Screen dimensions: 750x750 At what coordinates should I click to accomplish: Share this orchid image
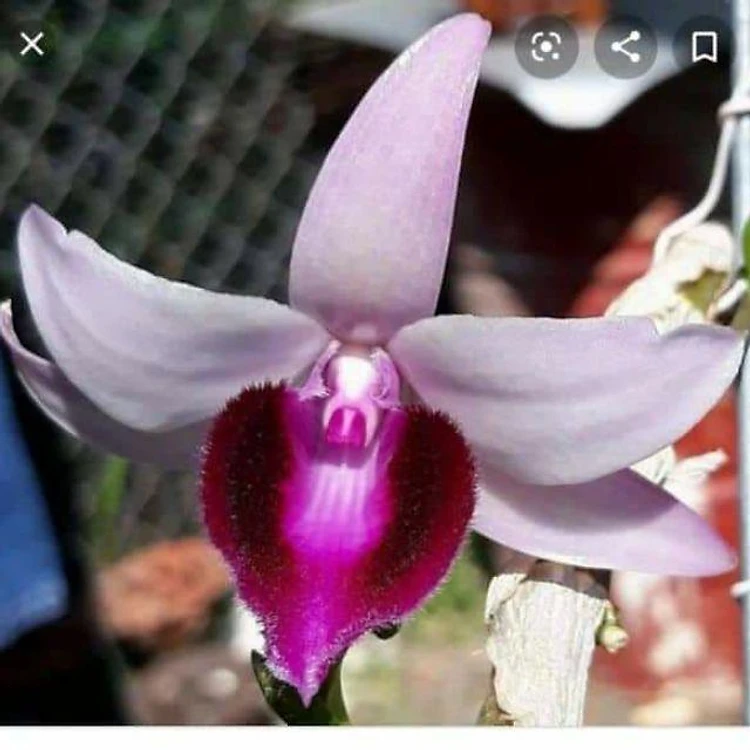coord(626,47)
